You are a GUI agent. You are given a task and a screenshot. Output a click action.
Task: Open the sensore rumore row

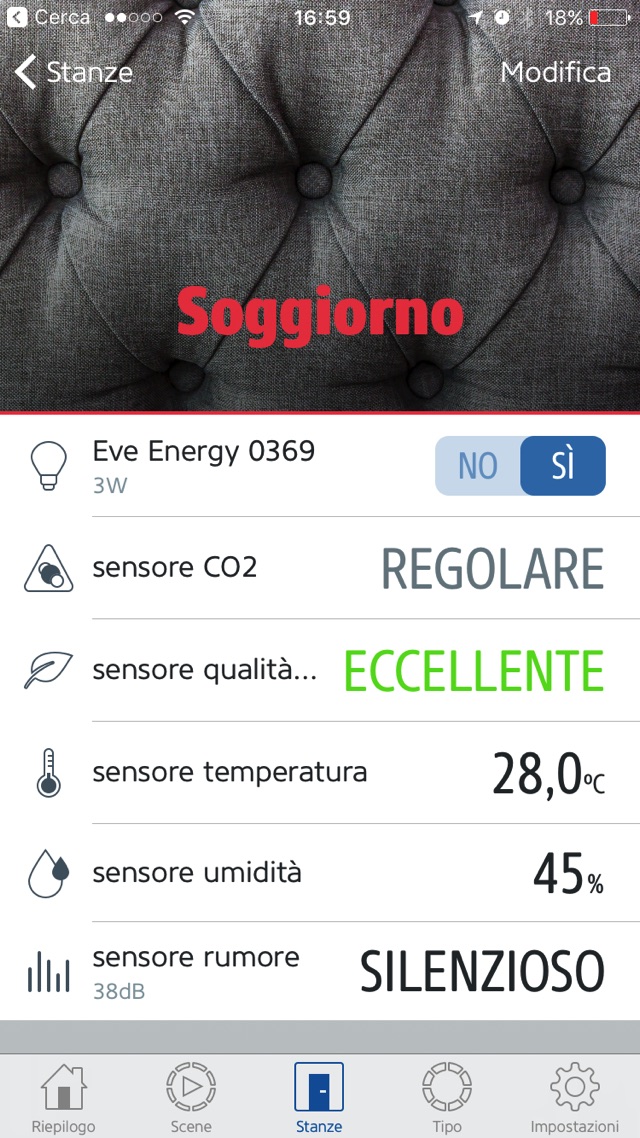(320, 971)
